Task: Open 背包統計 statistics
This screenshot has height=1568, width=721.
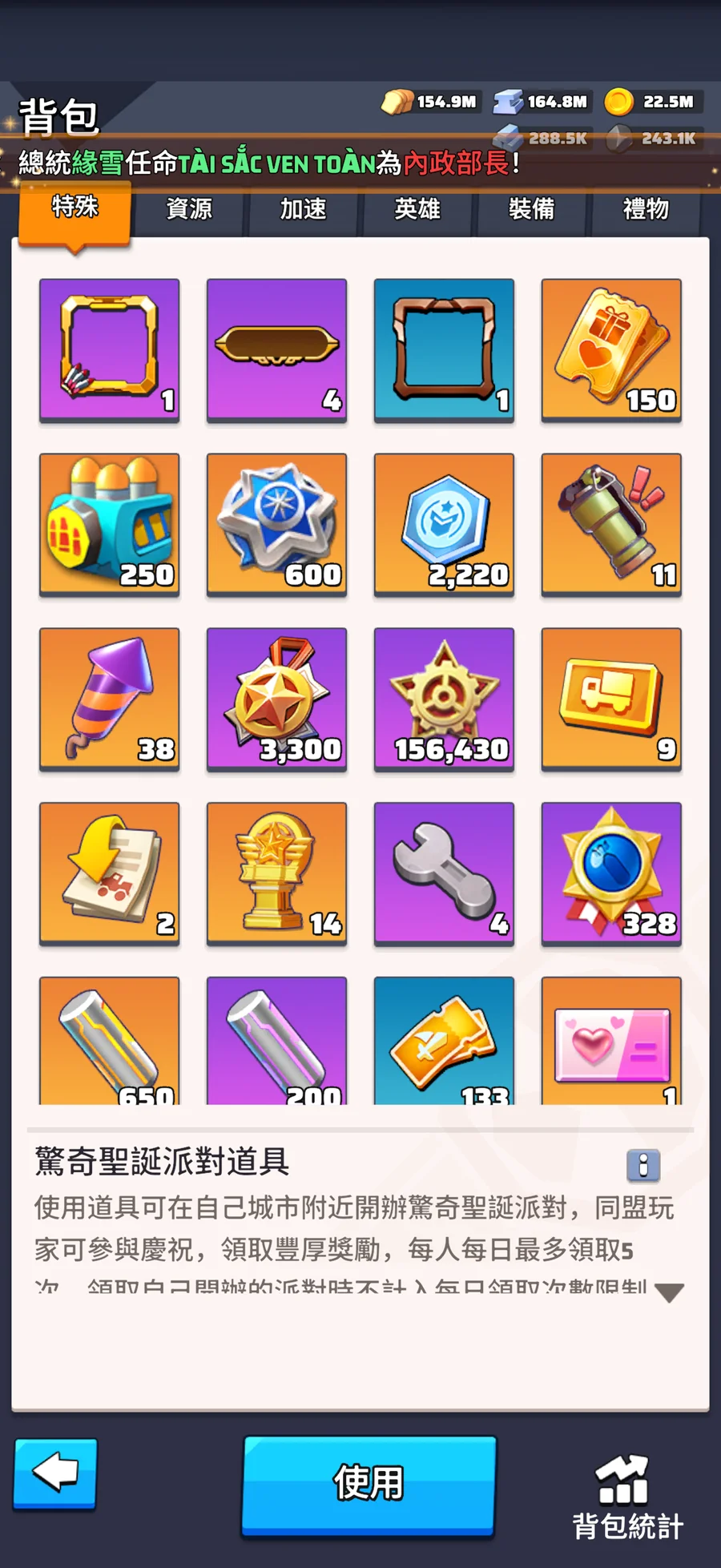Action: coord(627,1497)
